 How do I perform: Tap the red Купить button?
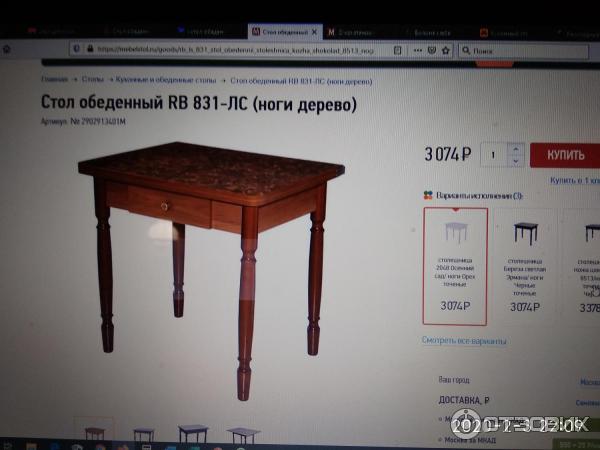[x=566, y=155]
